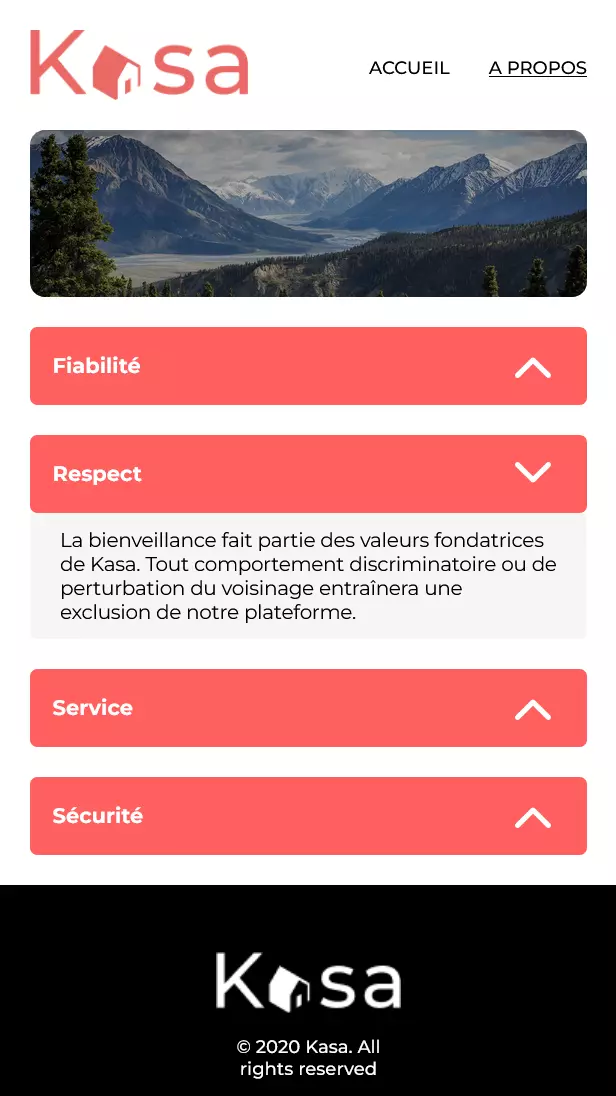Viewport: 616px width, 1096px height.
Task: Open the A PROPOS link
Action: click(x=537, y=68)
